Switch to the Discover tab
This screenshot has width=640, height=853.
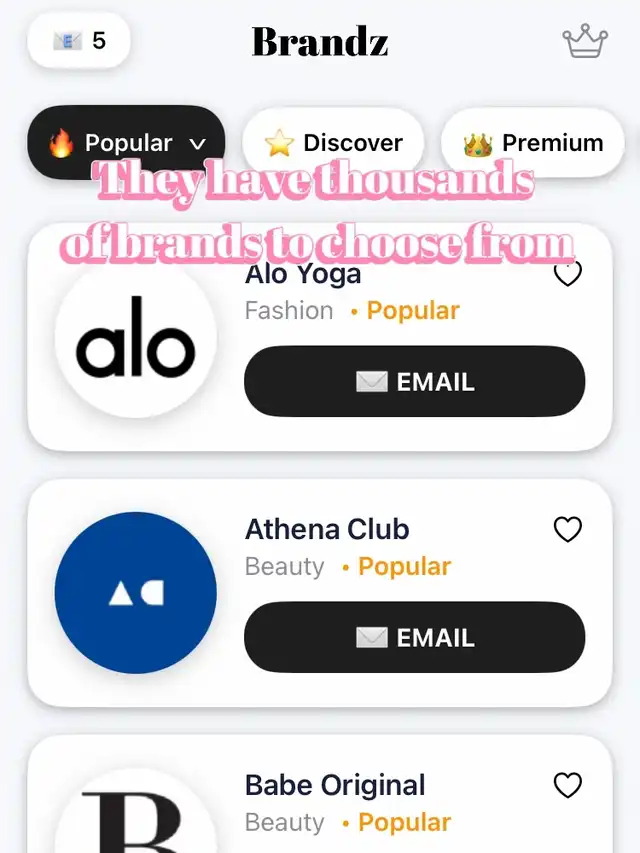click(x=333, y=143)
